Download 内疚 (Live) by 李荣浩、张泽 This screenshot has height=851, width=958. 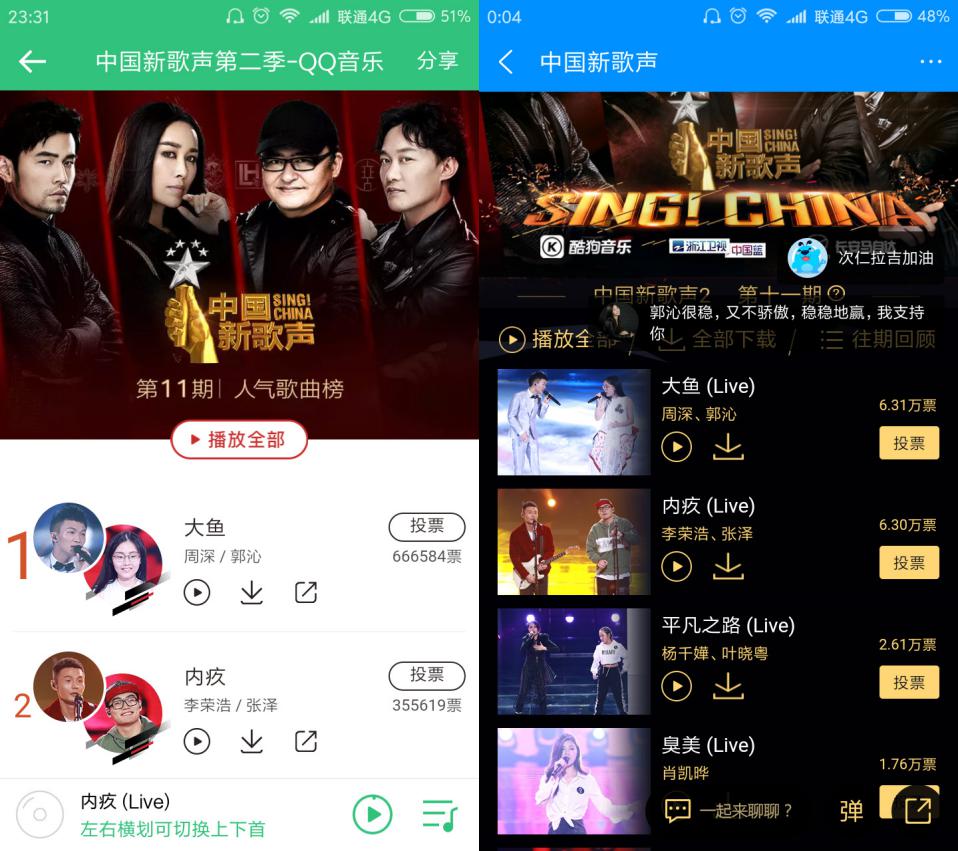(x=728, y=567)
